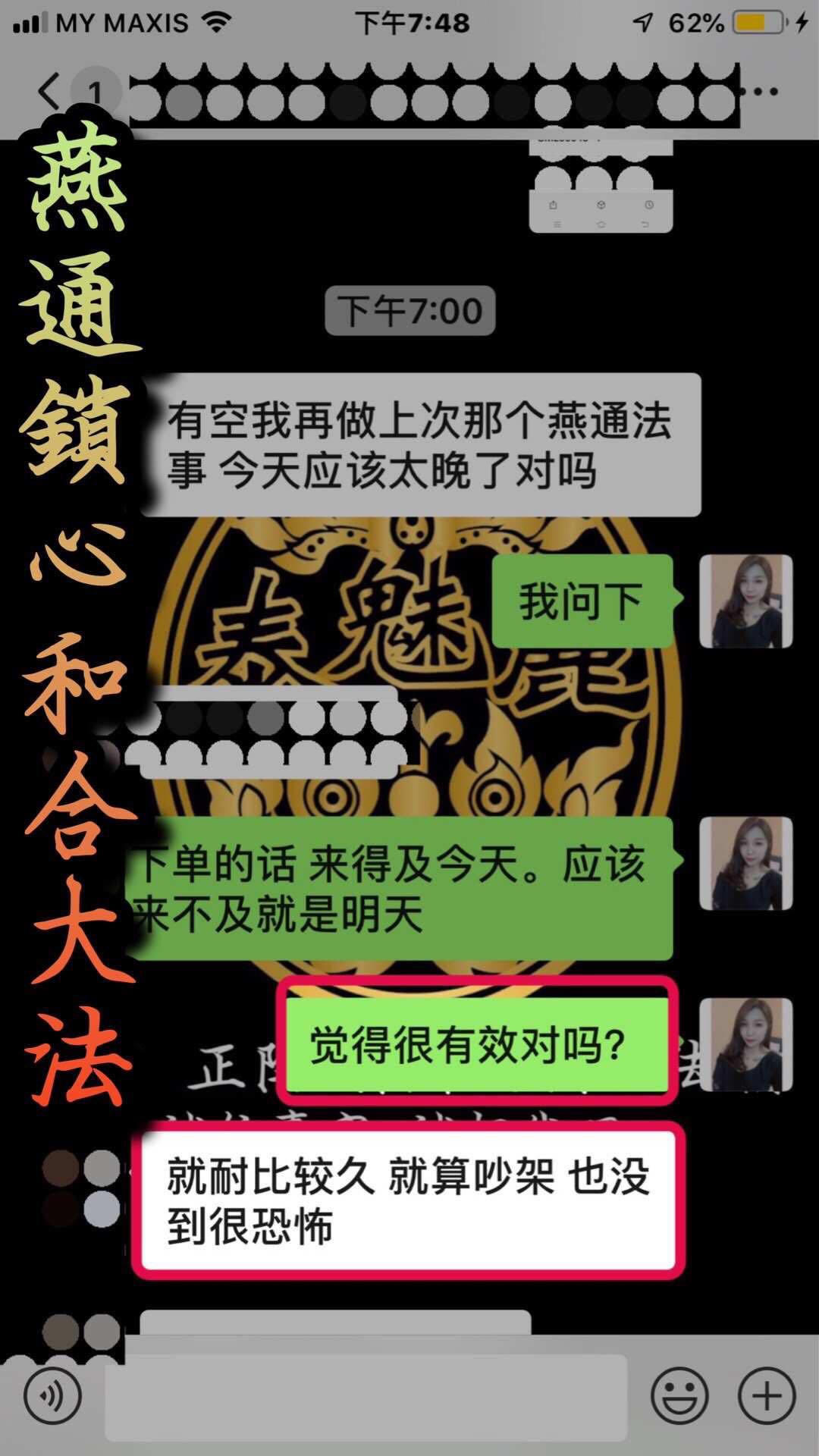The image size is (819, 1456).
Task: Open the plus attachments menu
Action: 767,1395
